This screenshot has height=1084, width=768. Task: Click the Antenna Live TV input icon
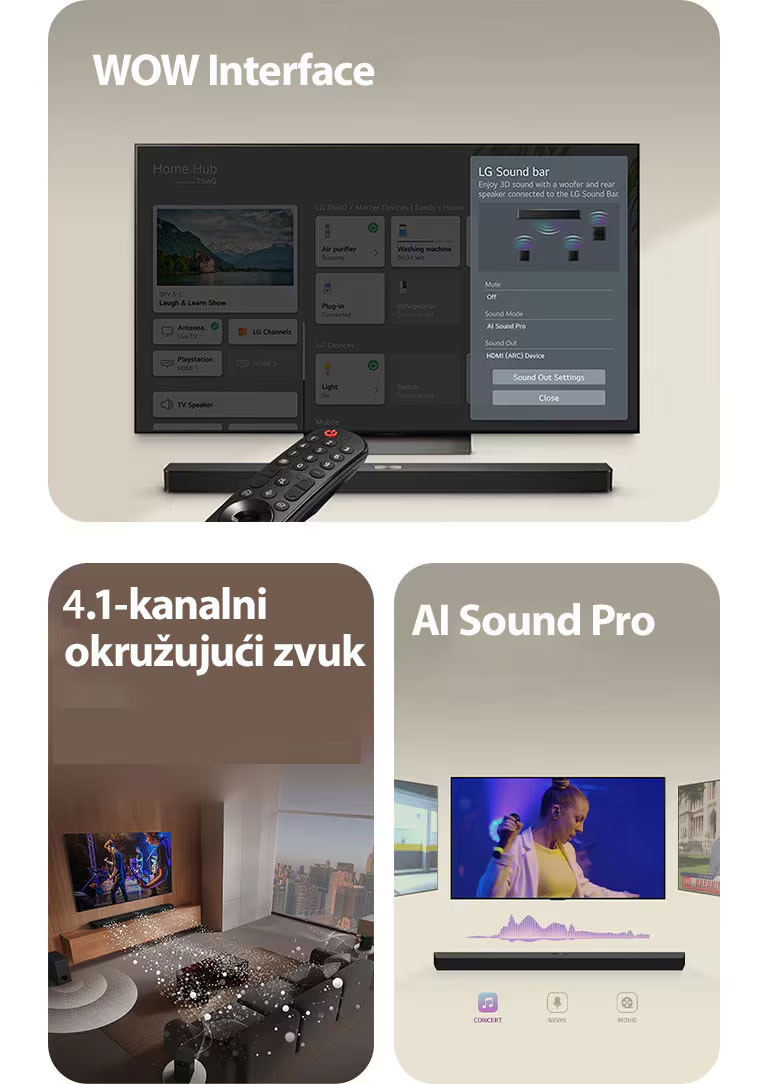[167, 329]
